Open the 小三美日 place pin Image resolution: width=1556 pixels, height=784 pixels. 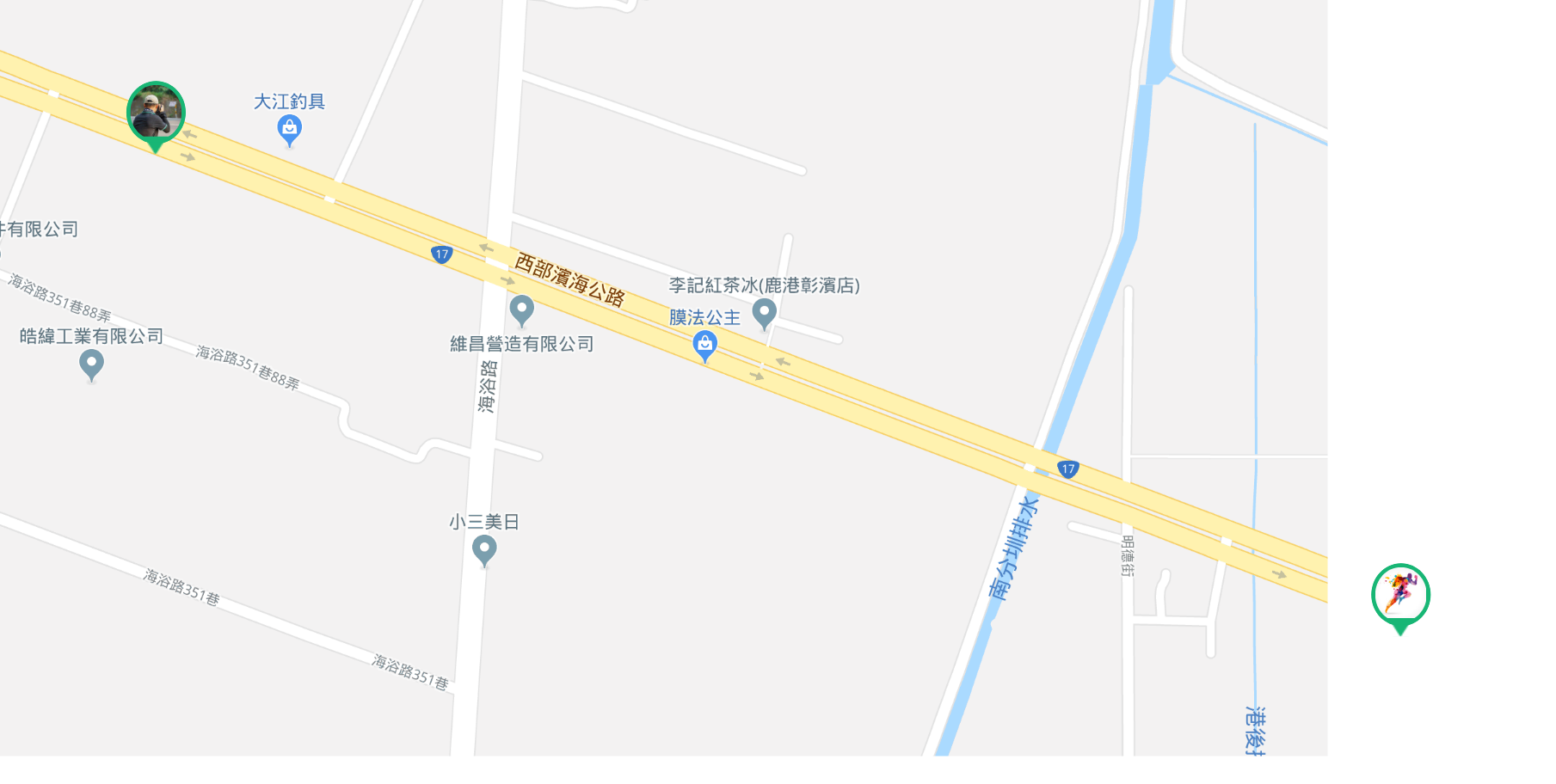tap(484, 549)
